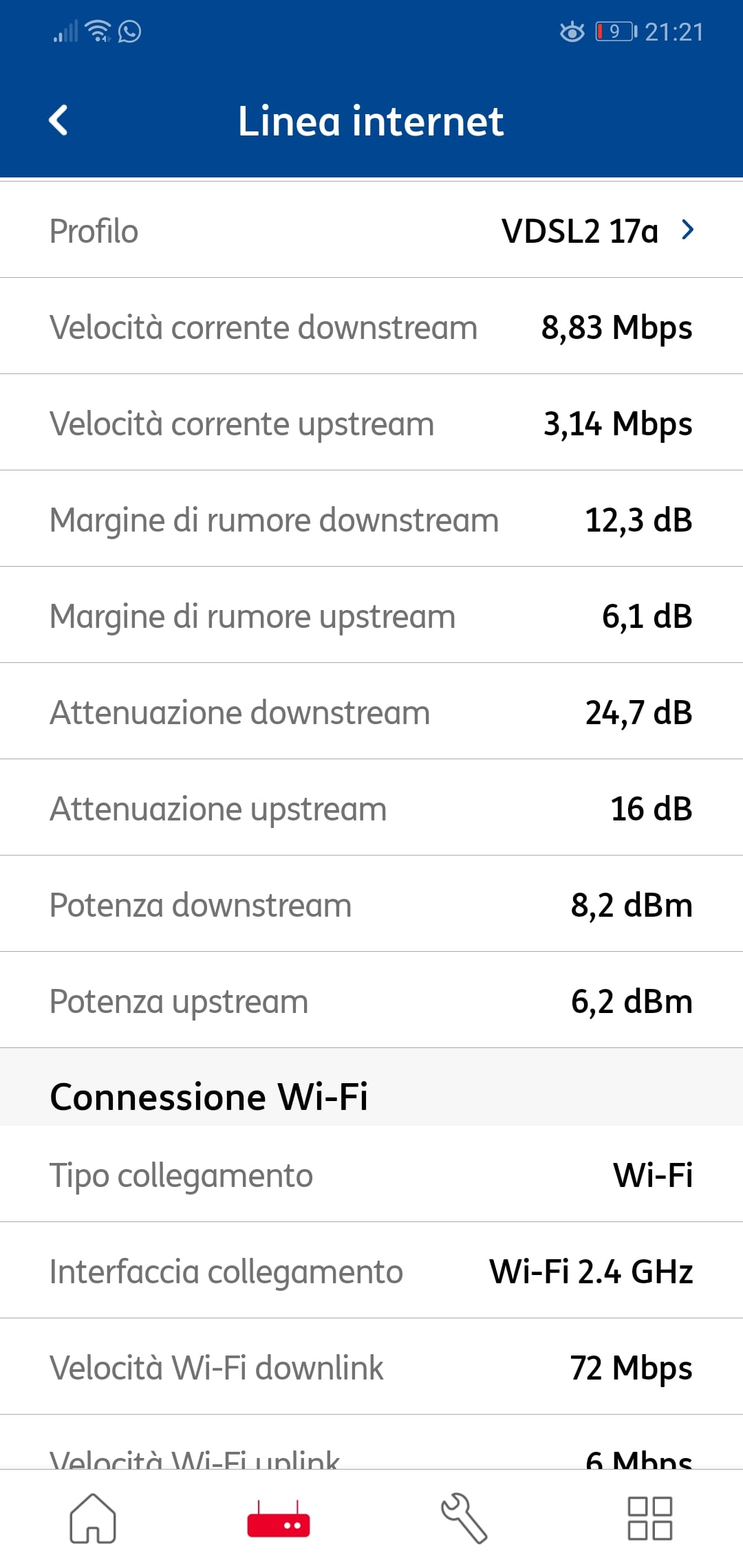The width and height of the screenshot is (743, 1568).
Task: Open the modem router tab
Action: coord(279,1518)
